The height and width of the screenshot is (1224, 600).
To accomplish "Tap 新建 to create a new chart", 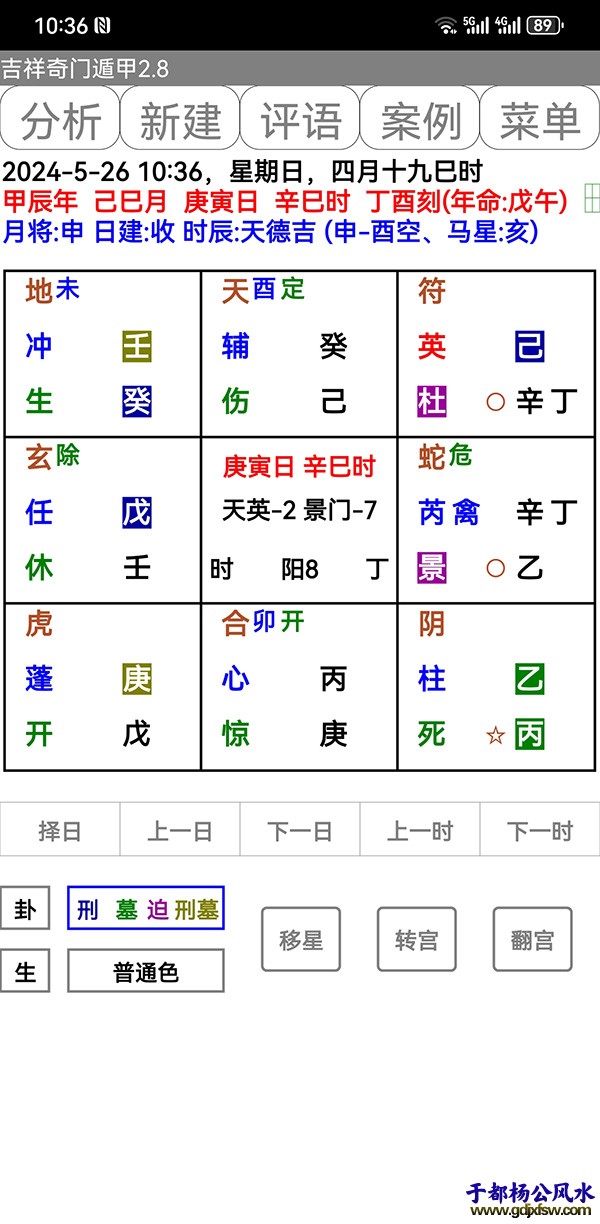I will (180, 120).
